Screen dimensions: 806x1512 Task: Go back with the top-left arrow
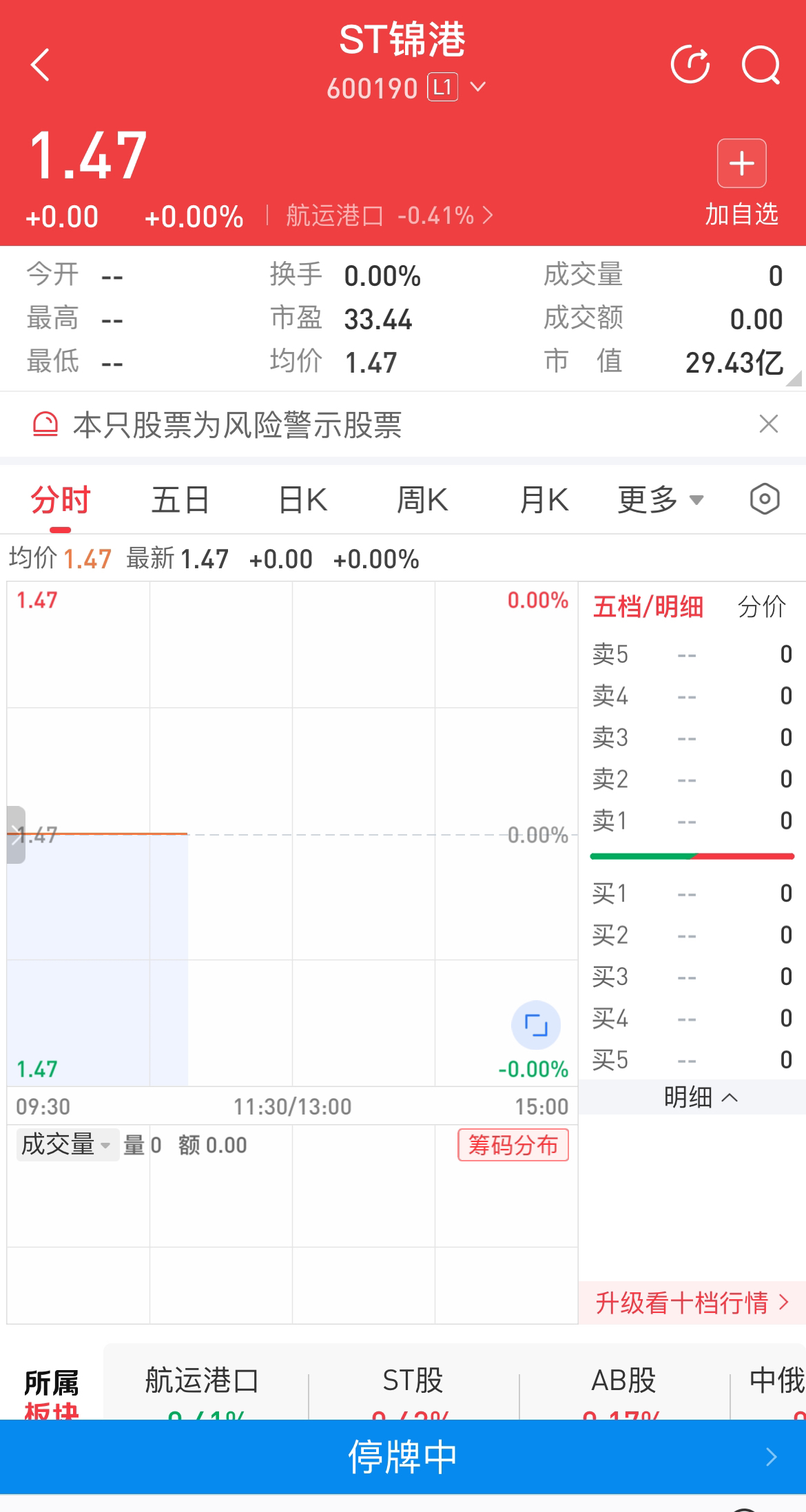click(x=41, y=65)
